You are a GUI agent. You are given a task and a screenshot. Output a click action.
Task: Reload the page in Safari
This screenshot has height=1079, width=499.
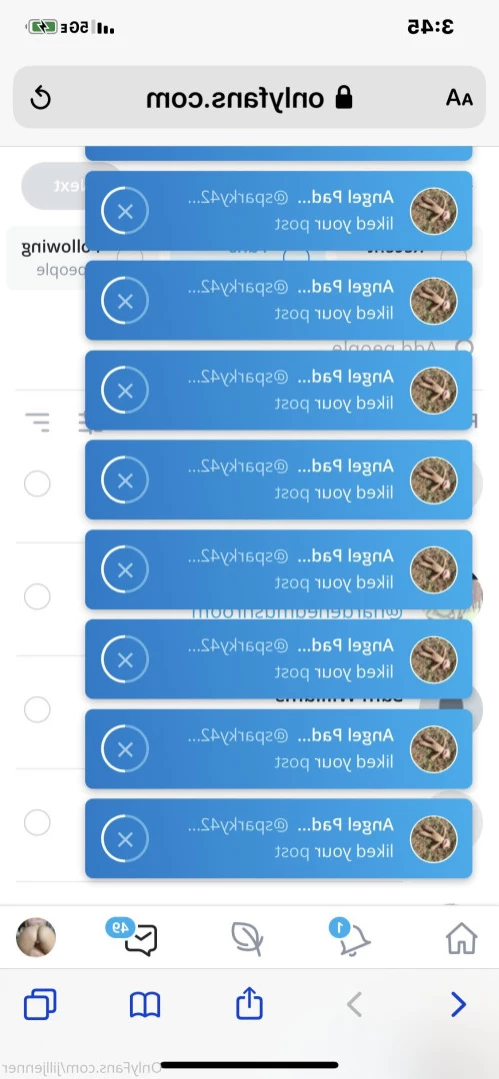(x=41, y=98)
